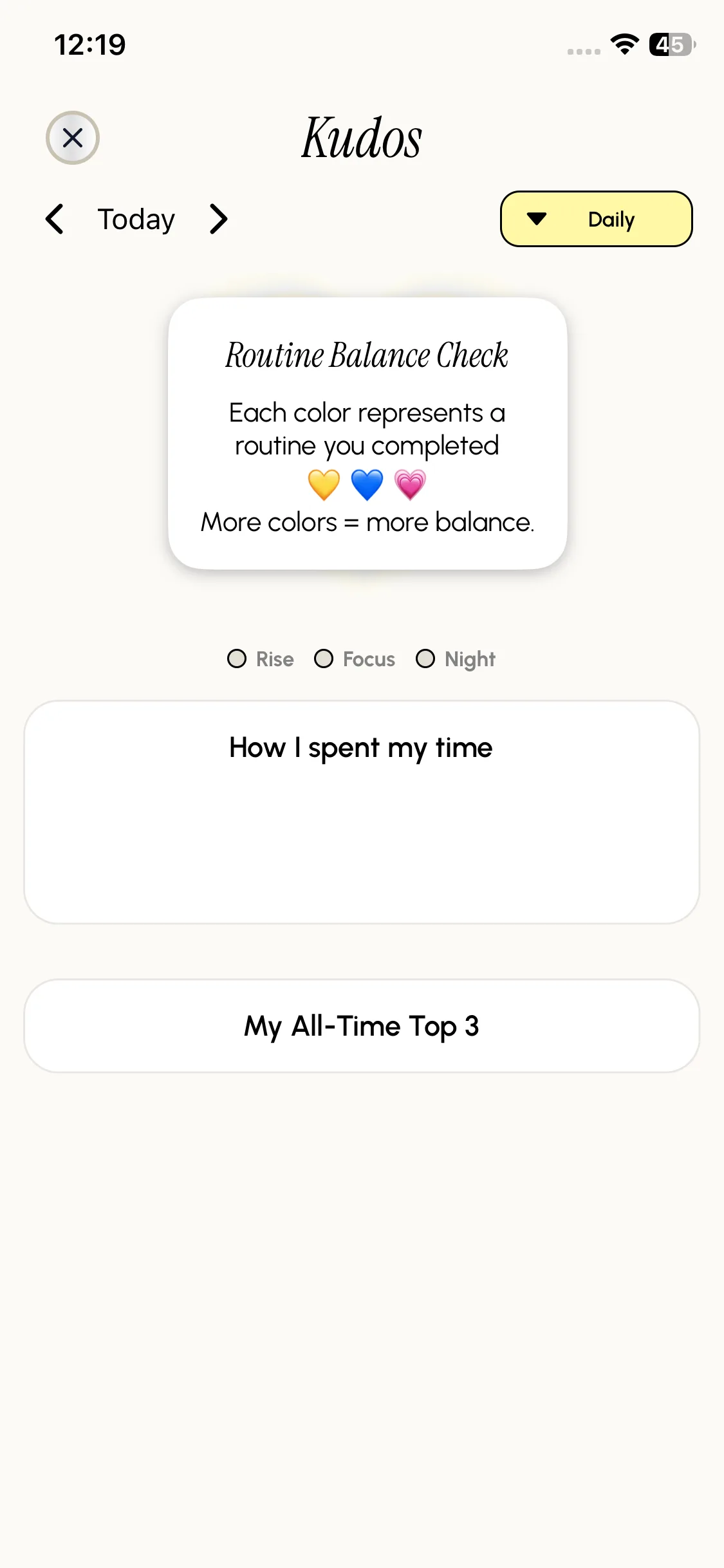Open the Daily period dropdown
Viewport: 724px width, 1568px height.
(596, 219)
